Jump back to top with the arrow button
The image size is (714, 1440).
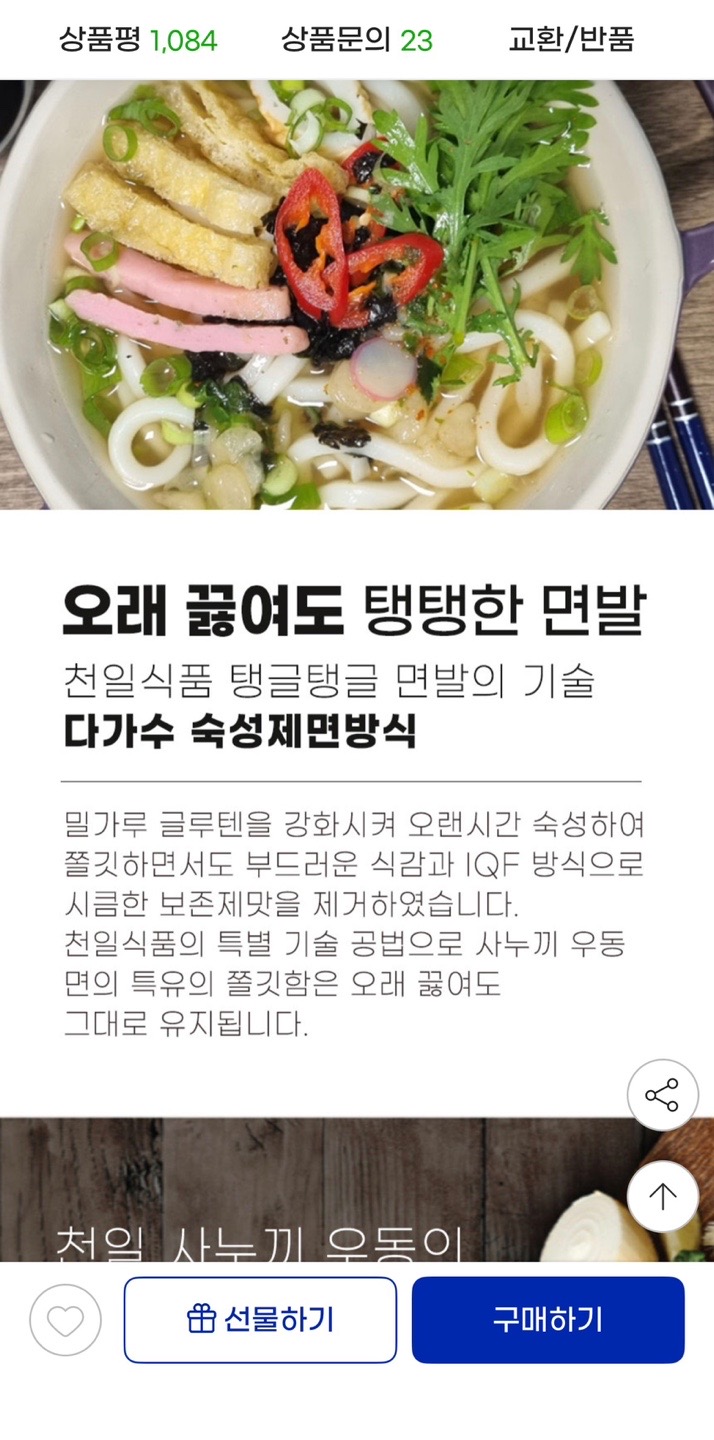(662, 1196)
